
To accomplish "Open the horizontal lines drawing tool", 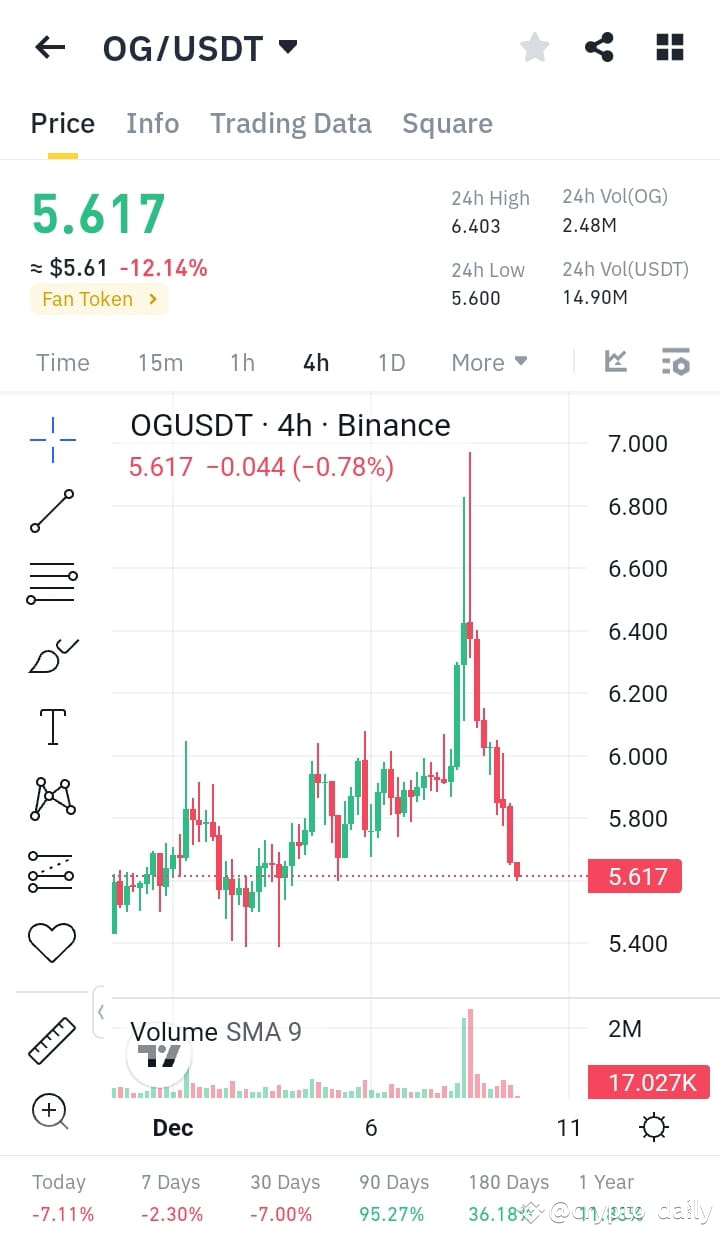I will coord(52,583).
